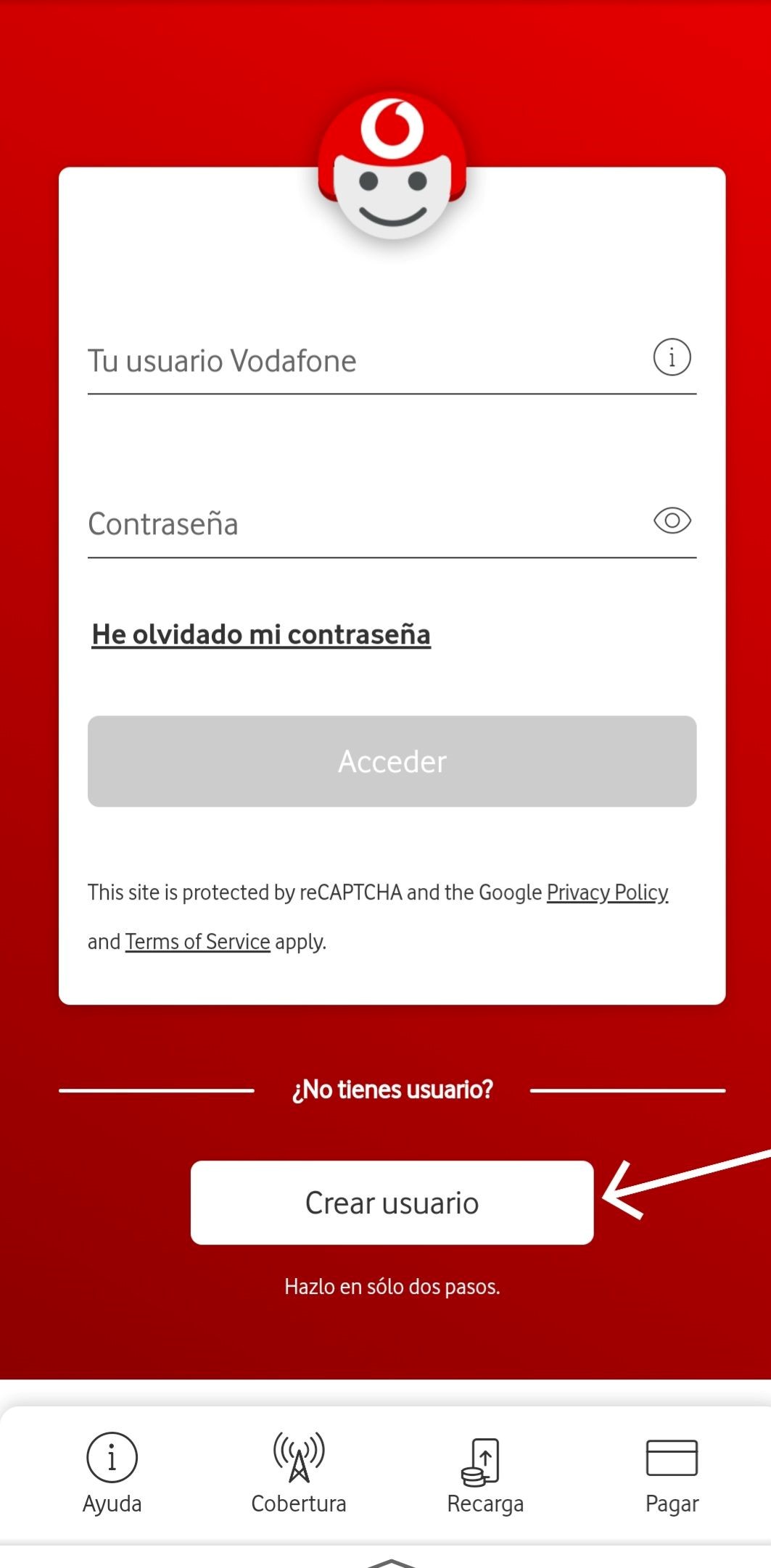
Task: Tap the Tu usuario Vodafone field
Action: (x=363, y=361)
